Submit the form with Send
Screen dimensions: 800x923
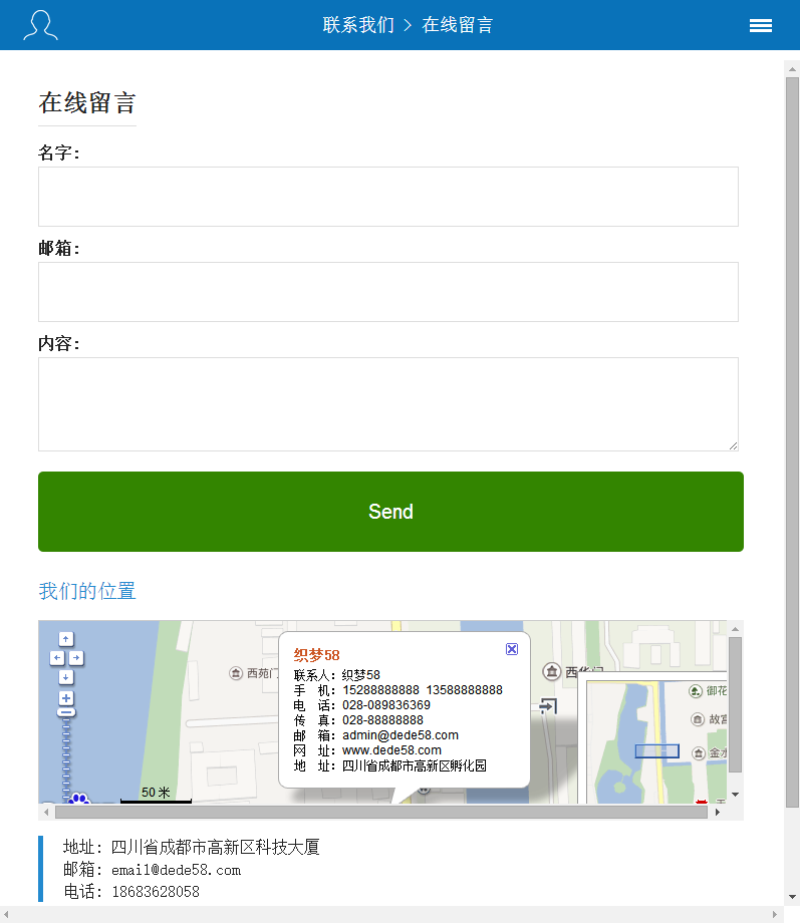pyautogui.click(x=390, y=511)
